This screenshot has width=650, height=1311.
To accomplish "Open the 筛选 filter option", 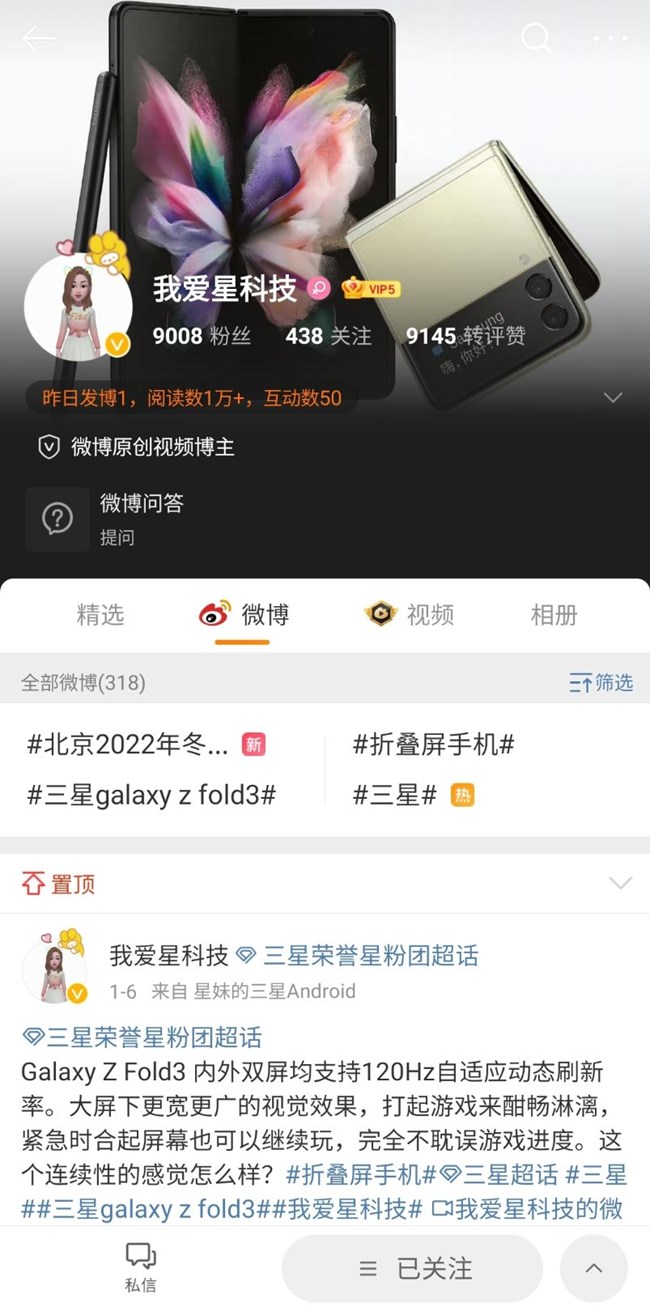I will point(601,683).
